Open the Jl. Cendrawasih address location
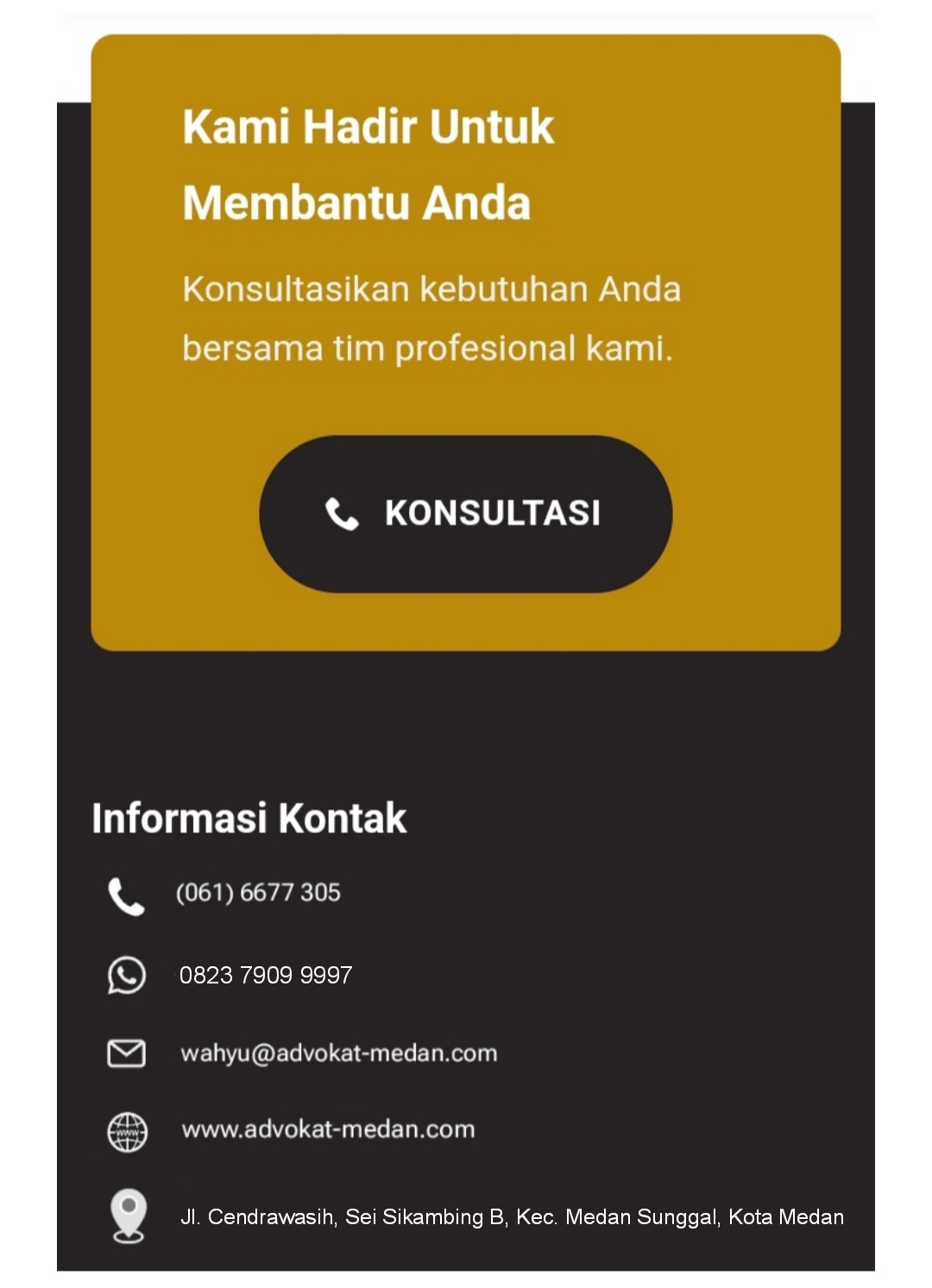 tap(511, 1216)
